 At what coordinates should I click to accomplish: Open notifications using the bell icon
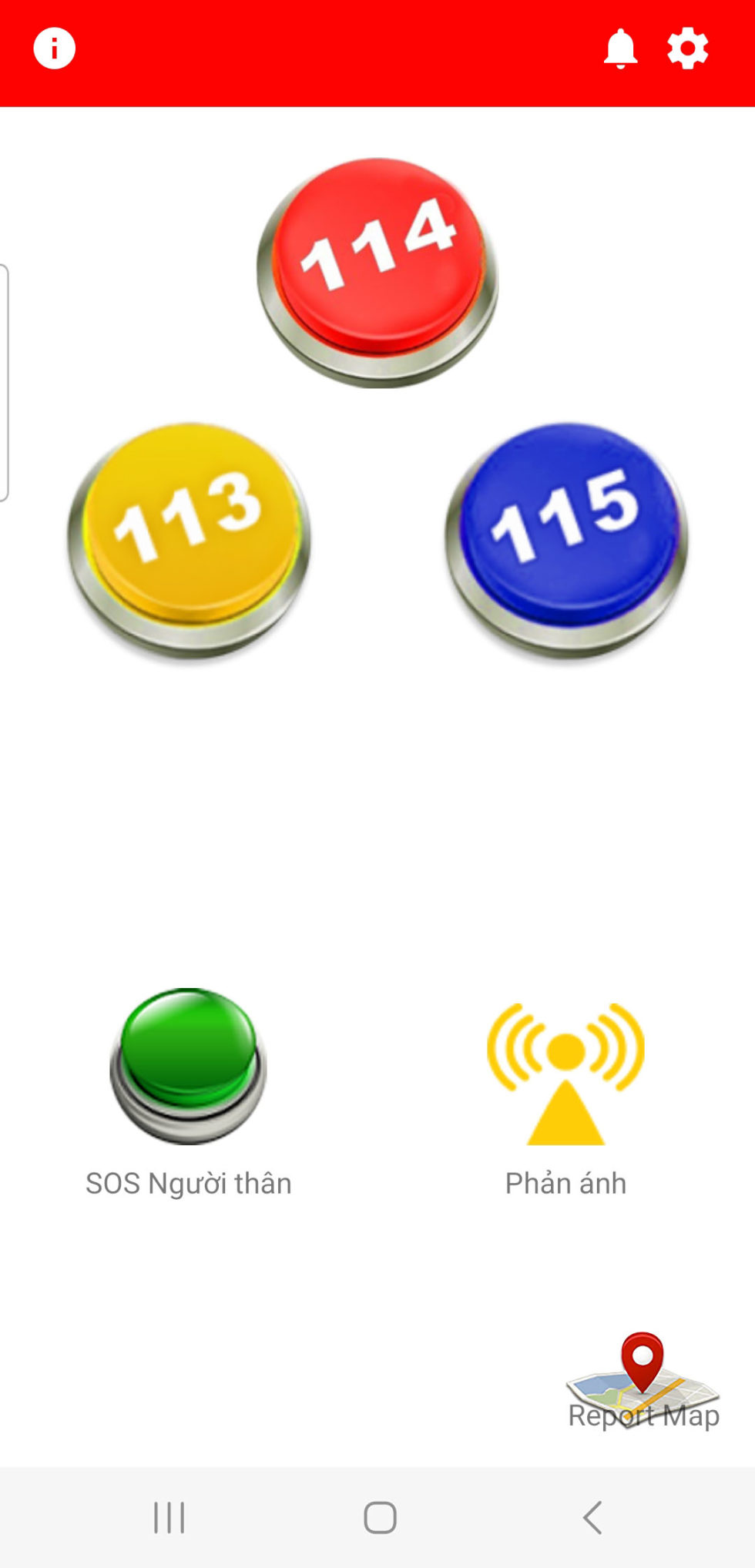coord(621,48)
